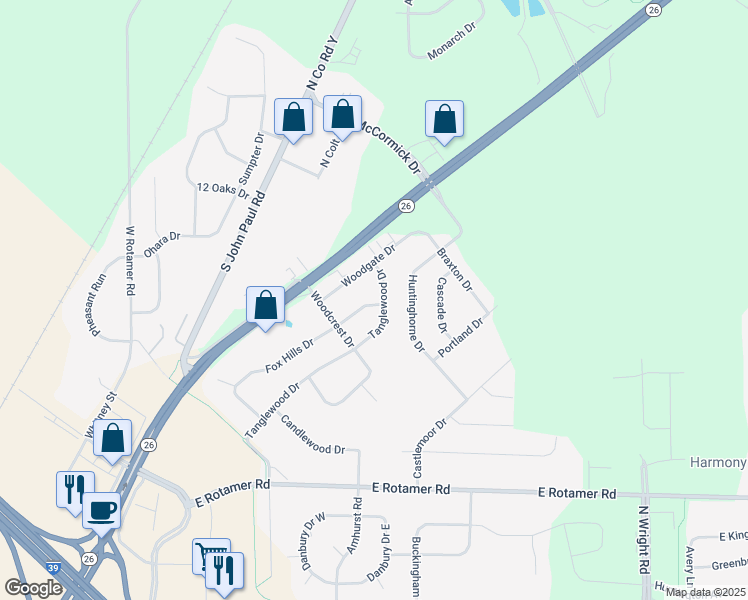Open restaurant marker beside the grocery cart
748x600 pixels.
coord(225,571)
